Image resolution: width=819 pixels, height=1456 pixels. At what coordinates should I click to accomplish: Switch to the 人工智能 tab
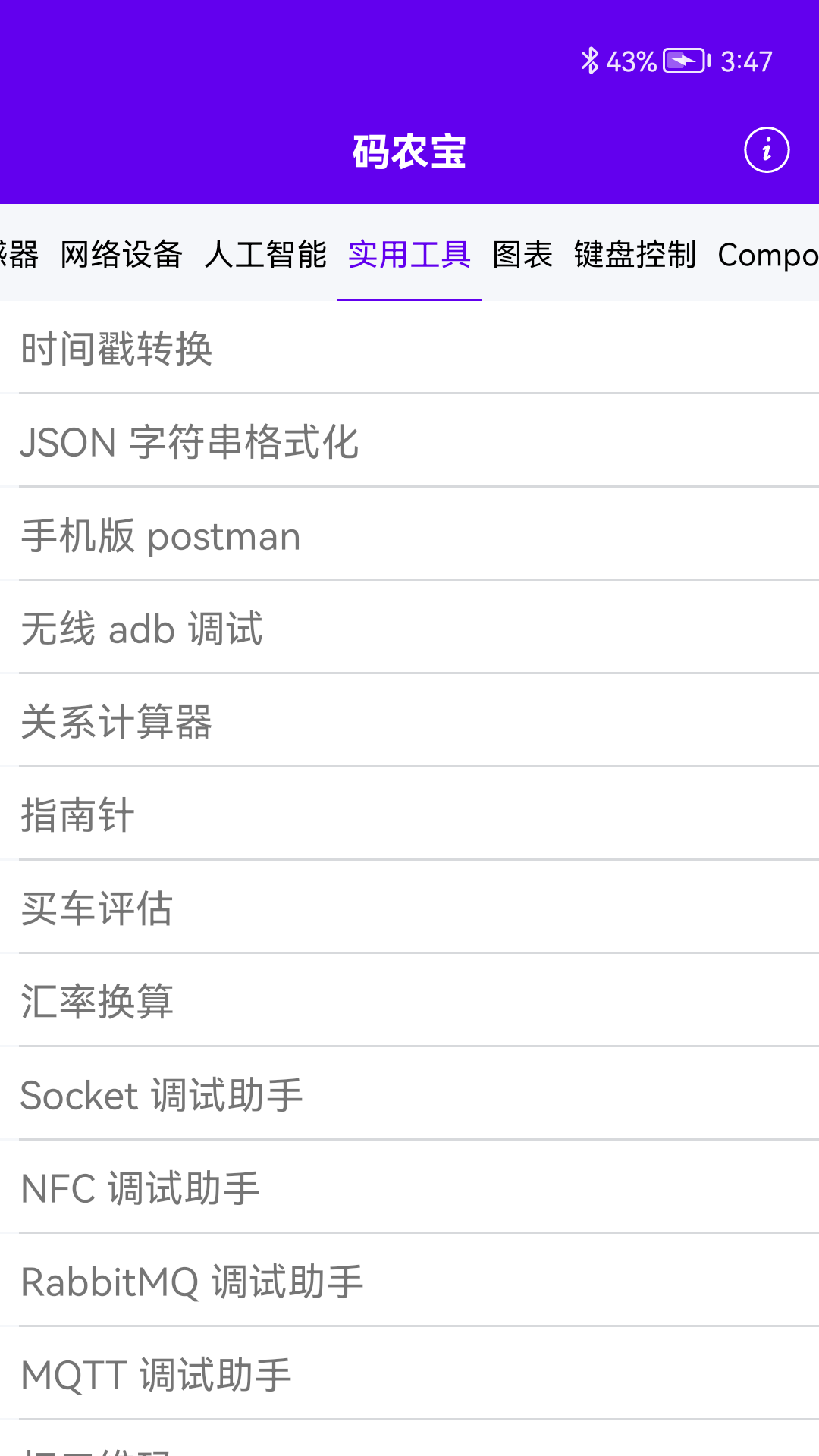[265, 254]
